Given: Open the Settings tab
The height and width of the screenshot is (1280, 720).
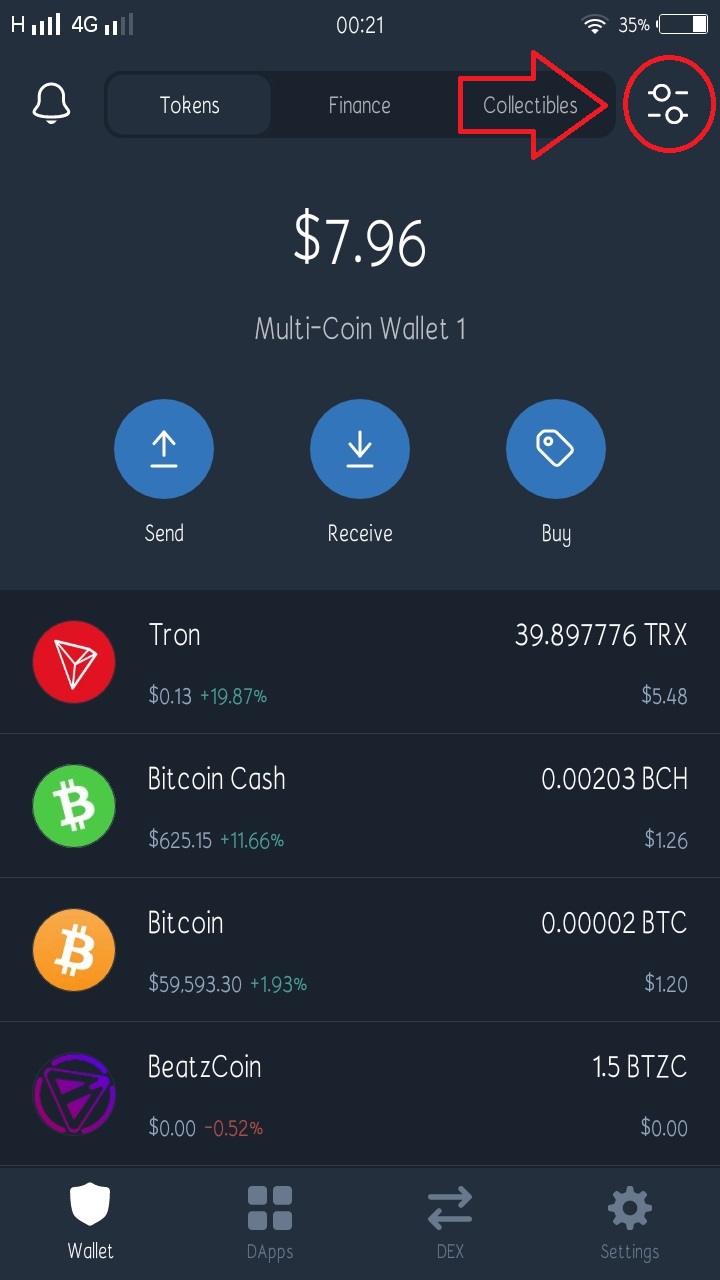Looking at the screenshot, I should pos(630,1222).
